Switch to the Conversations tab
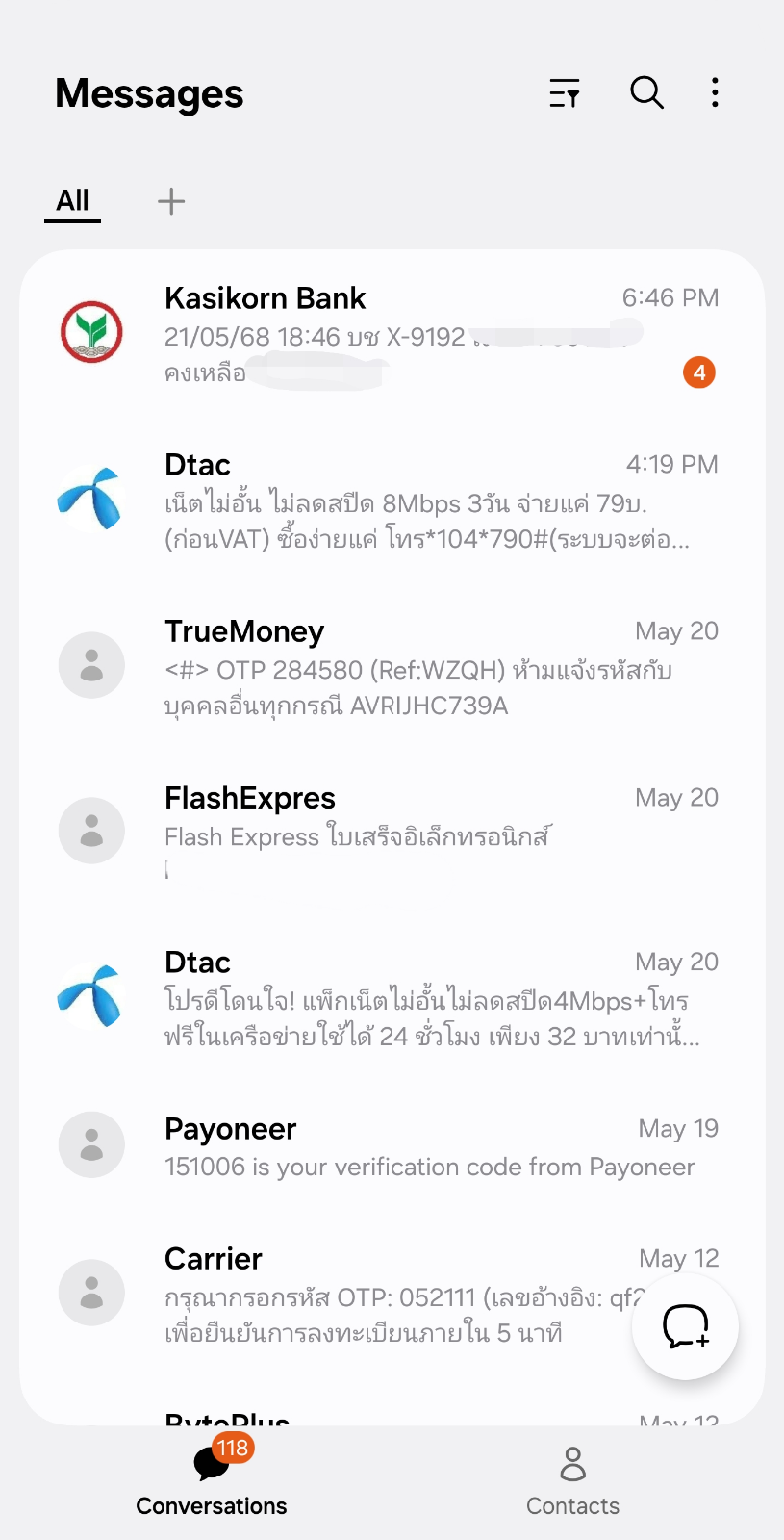This screenshot has width=784, height=1540. [x=212, y=1479]
